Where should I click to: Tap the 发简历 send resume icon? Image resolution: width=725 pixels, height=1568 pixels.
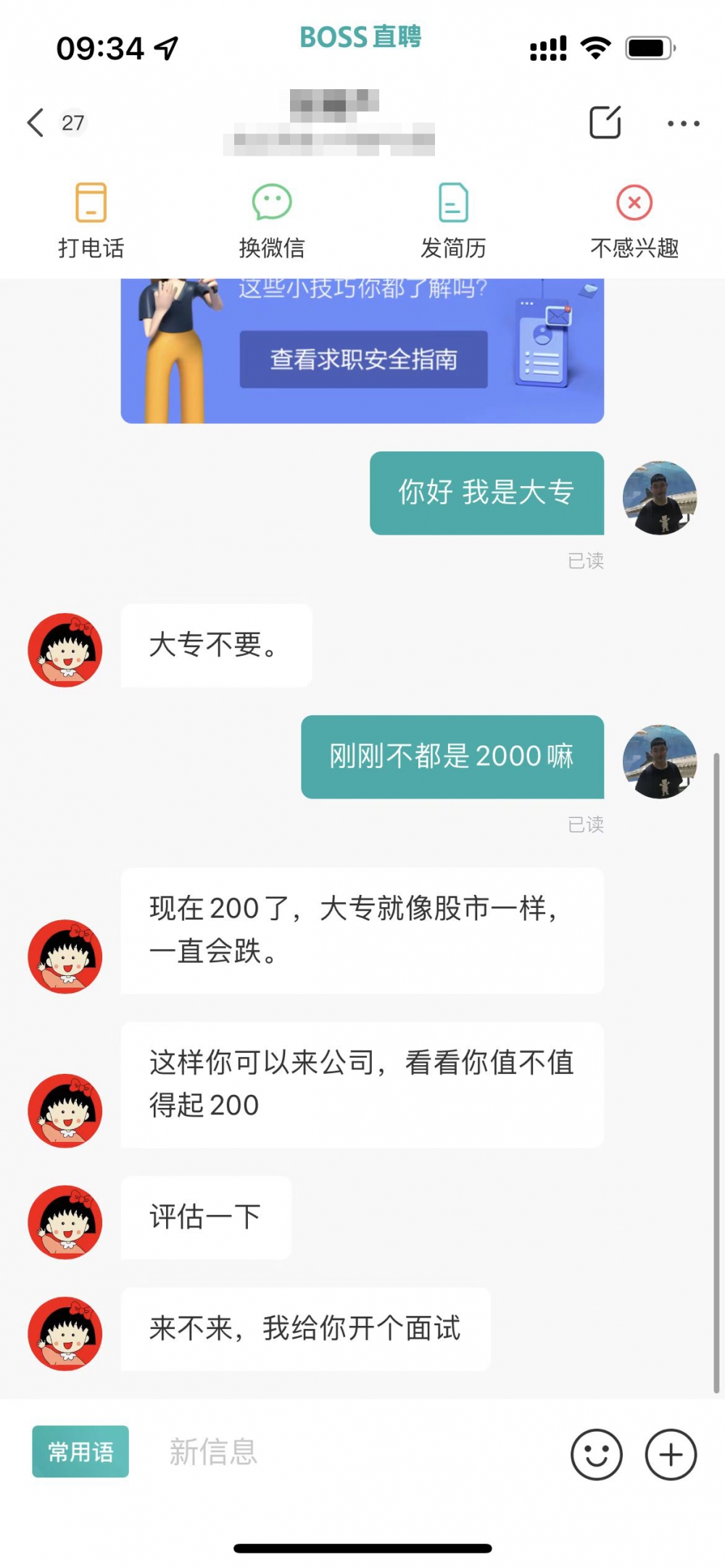(454, 204)
